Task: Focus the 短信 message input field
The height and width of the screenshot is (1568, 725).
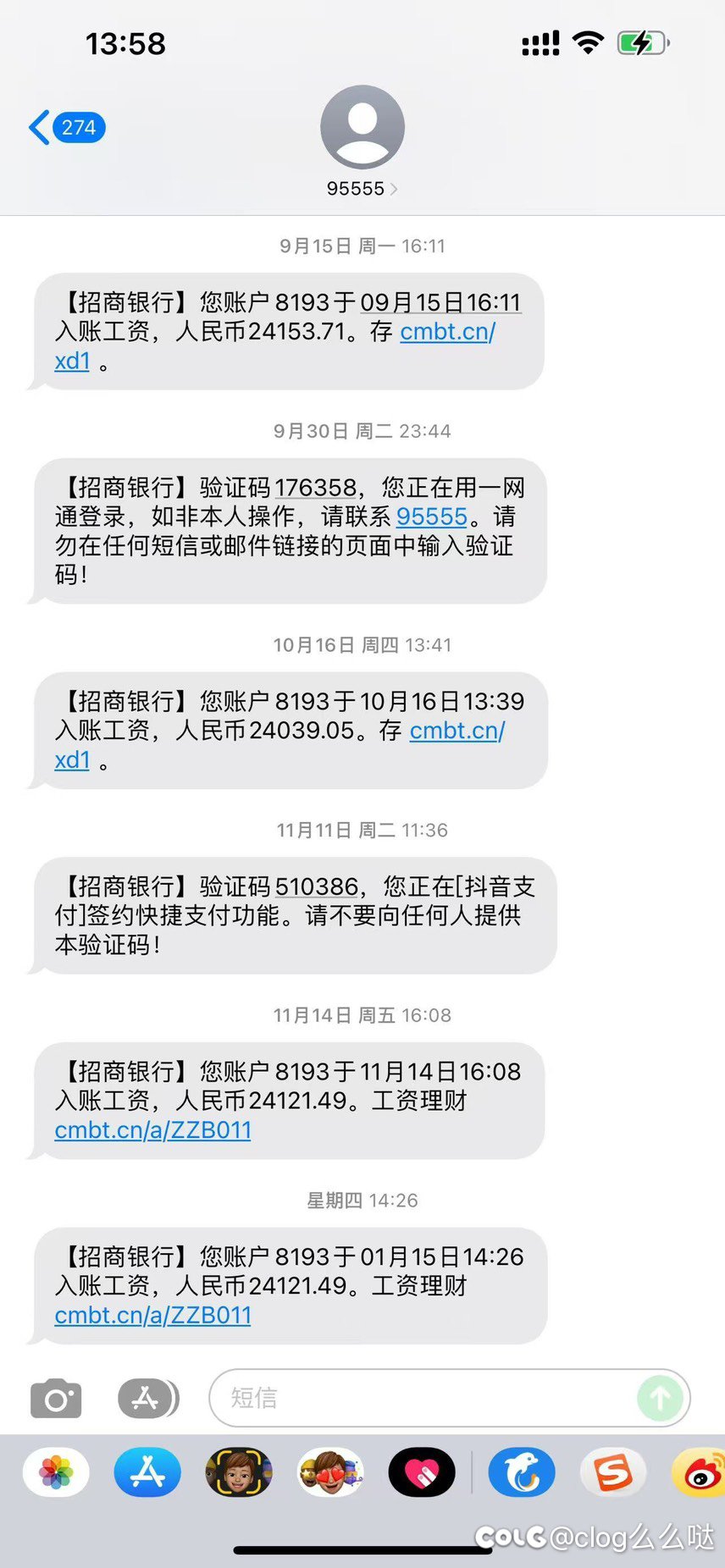Action: pos(423,1399)
